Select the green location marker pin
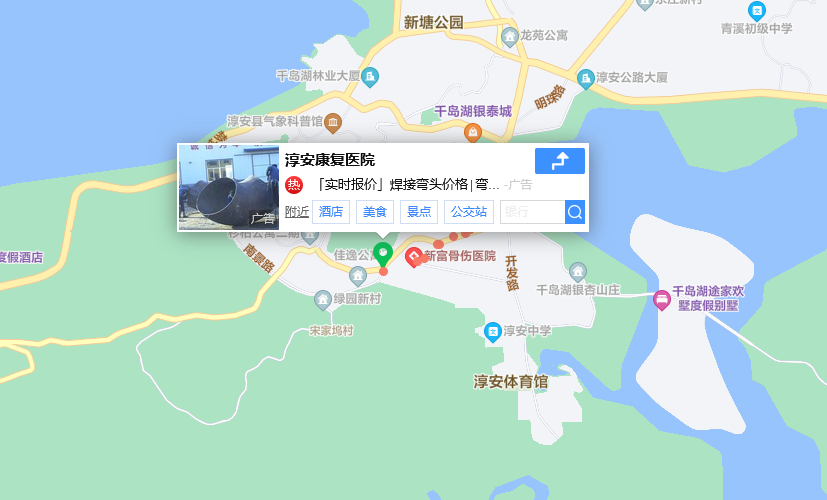827x500 pixels. coord(383,252)
